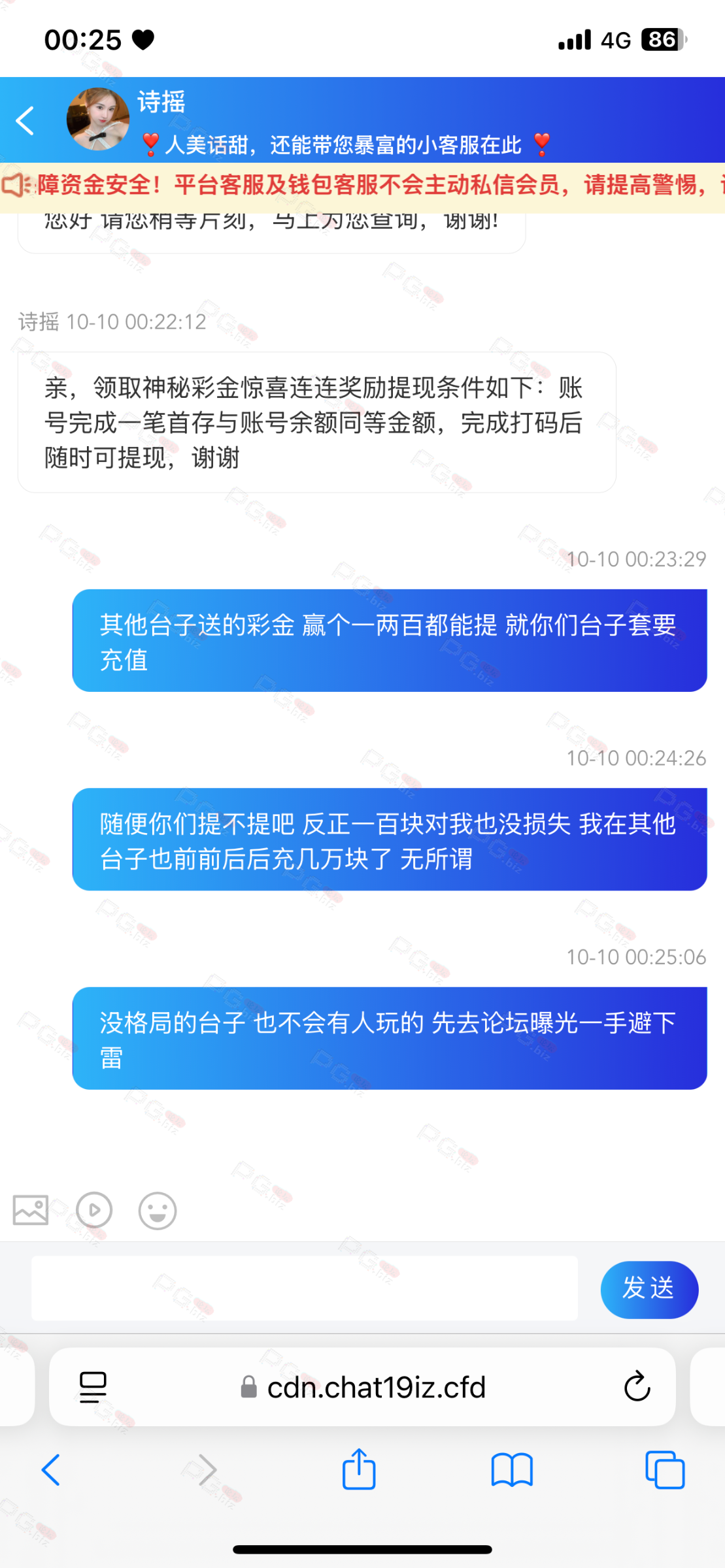Show all open Safari tabs
The width and height of the screenshot is (725, 1568).
click(665, 1470)
